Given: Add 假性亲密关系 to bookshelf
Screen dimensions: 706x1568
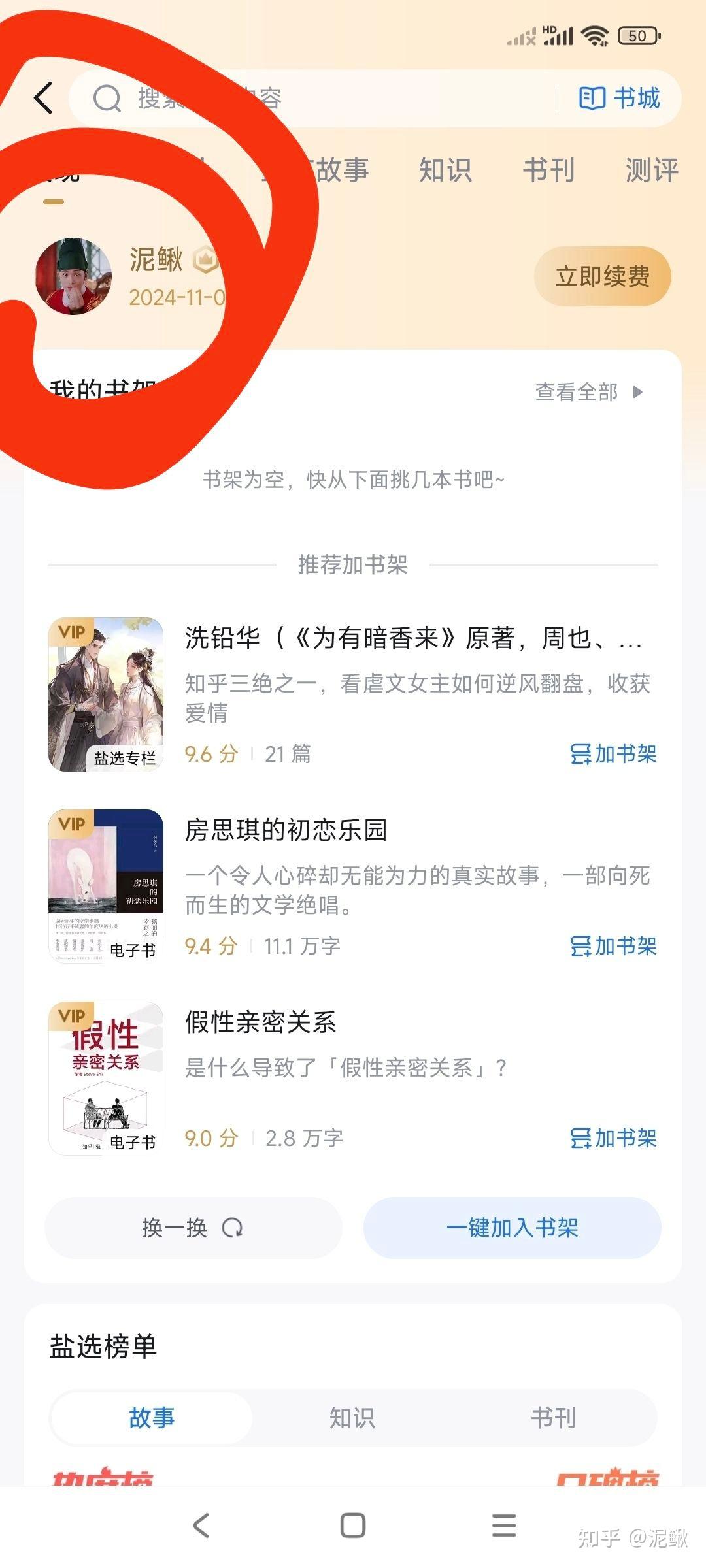Looking at the screenshot, I should 613,1137.
